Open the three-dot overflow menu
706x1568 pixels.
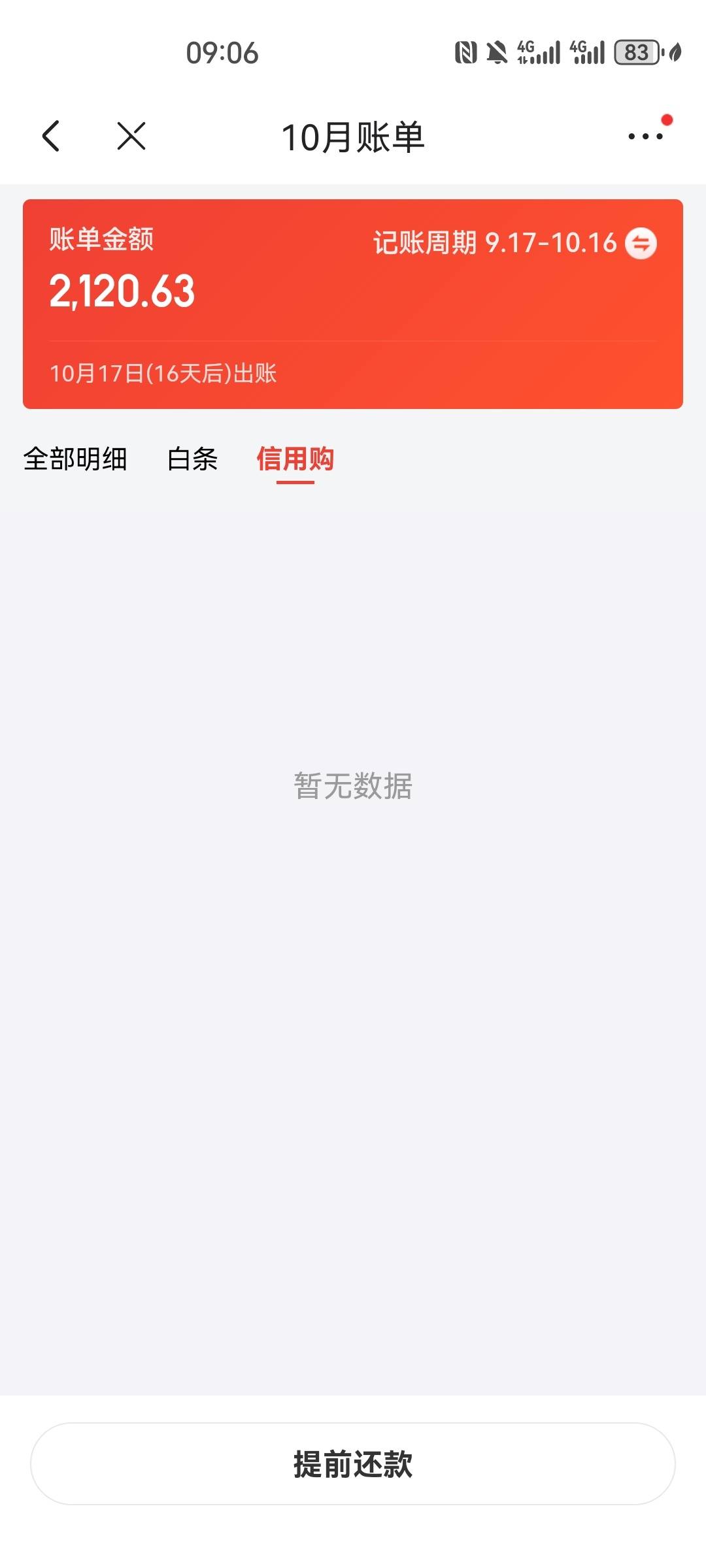tap(645, 136)
